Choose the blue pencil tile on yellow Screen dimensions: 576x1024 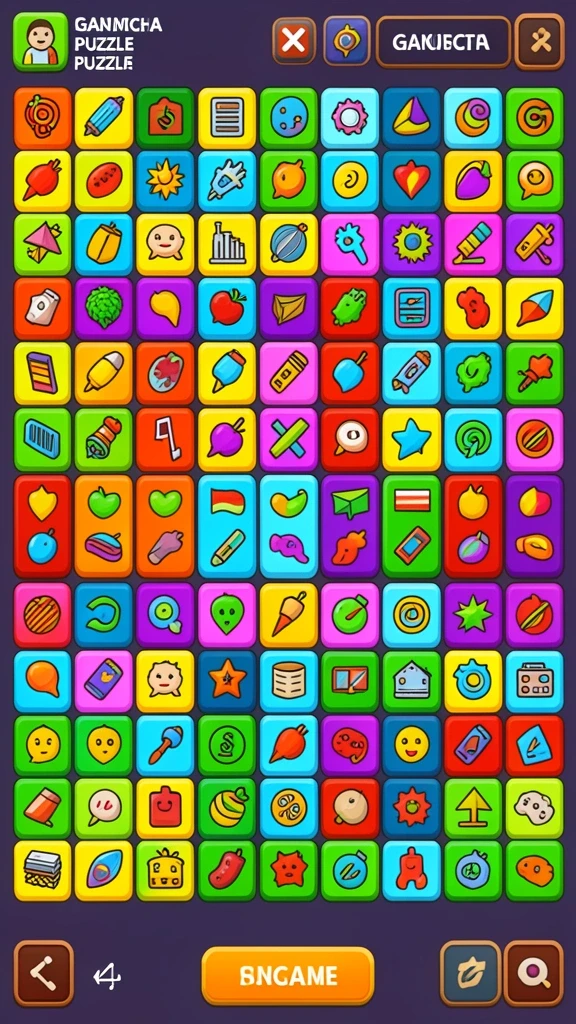coord(104,118)
